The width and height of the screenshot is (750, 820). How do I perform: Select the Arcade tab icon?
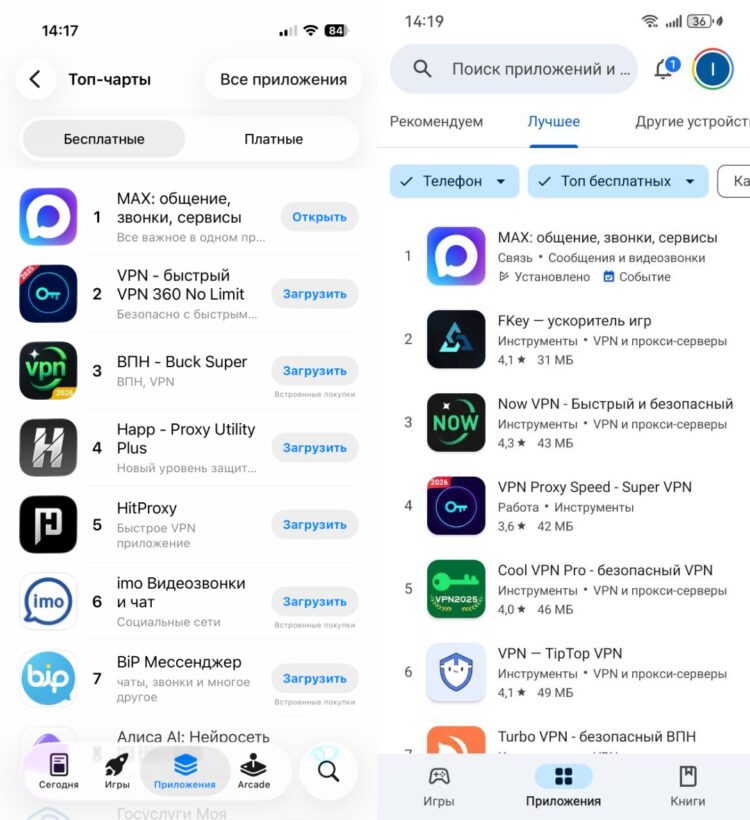click(x=255, y=768)
